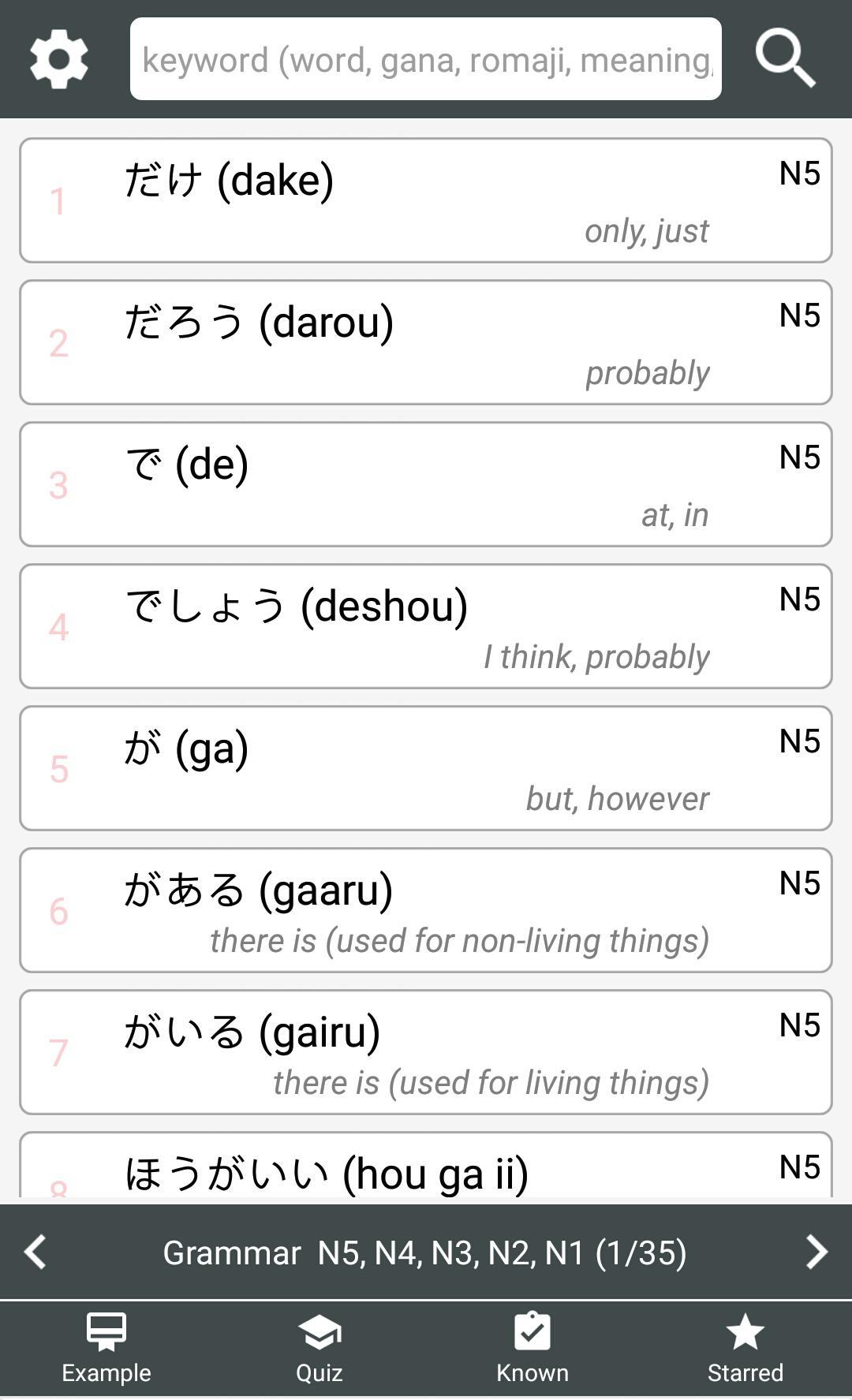The image size is (852, 1400).
Task: Switch to the Starred tab
Action: click(745, 1349)
